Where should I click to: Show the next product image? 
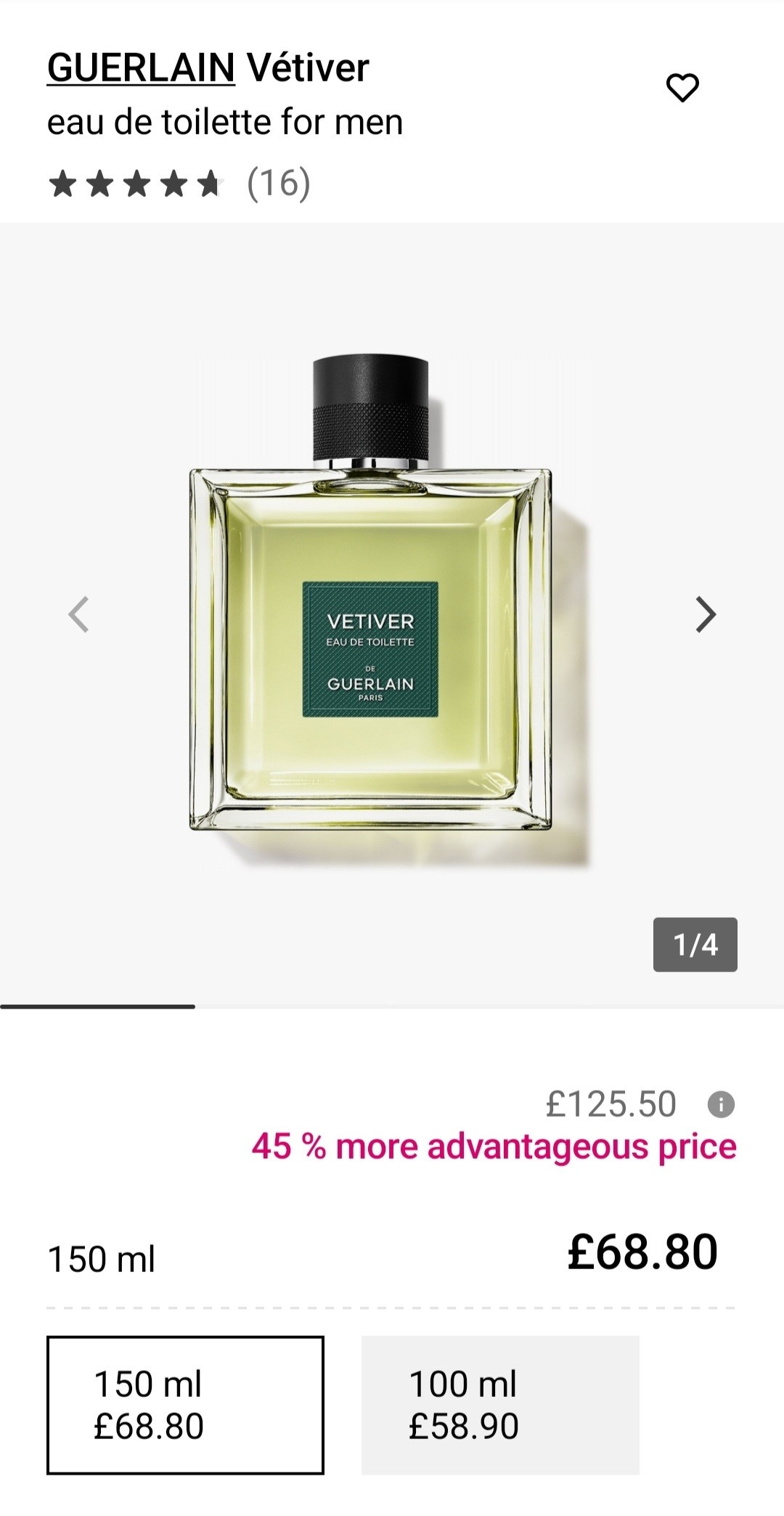tap(705, 614)
